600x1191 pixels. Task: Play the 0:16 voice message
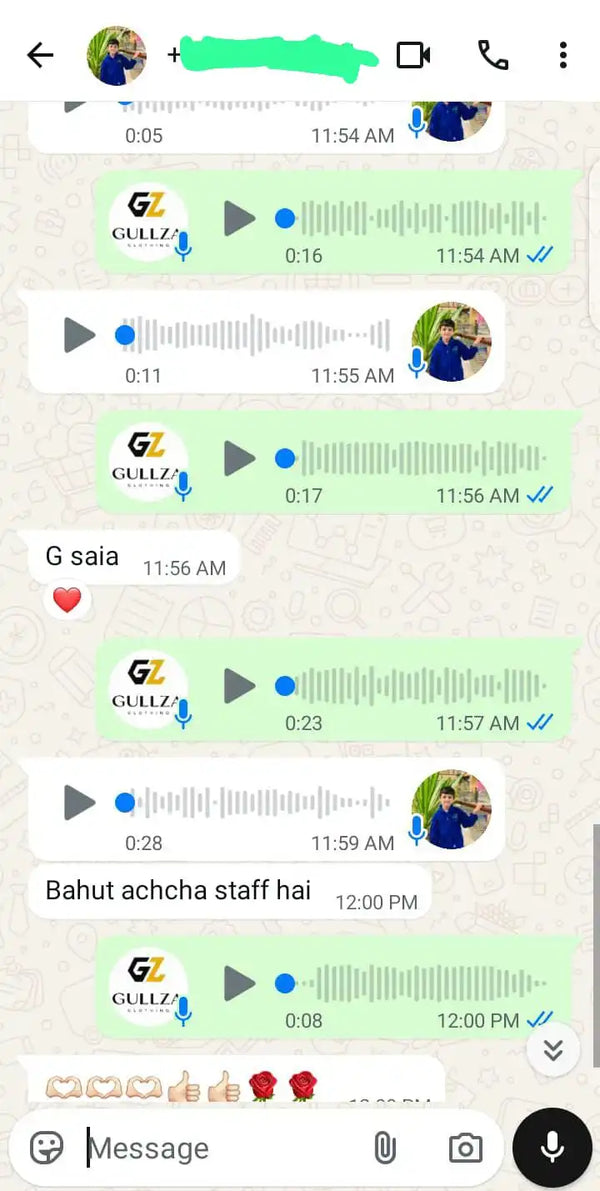tap(239, 217)
